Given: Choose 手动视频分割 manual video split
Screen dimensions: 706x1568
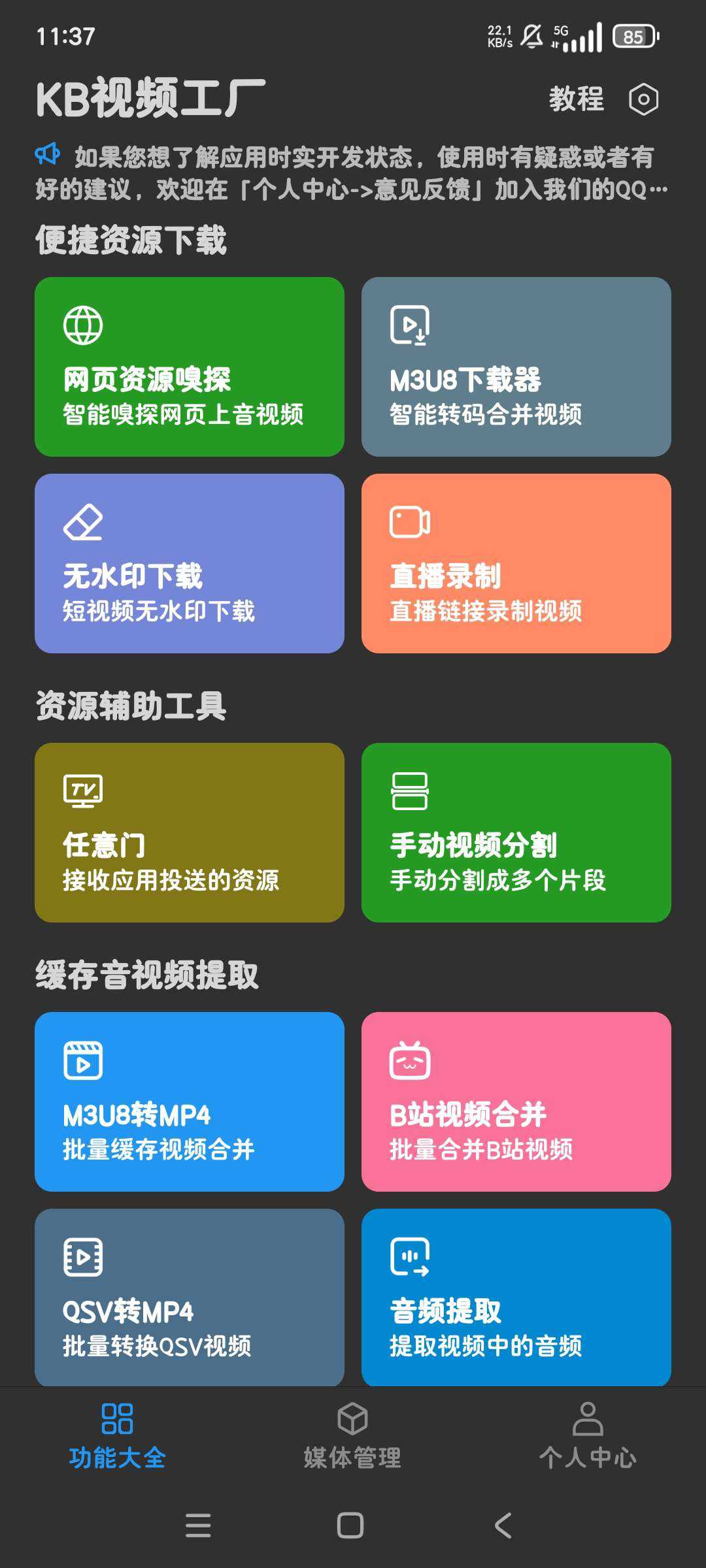Looking at the screenshot, I should (516, 832).
